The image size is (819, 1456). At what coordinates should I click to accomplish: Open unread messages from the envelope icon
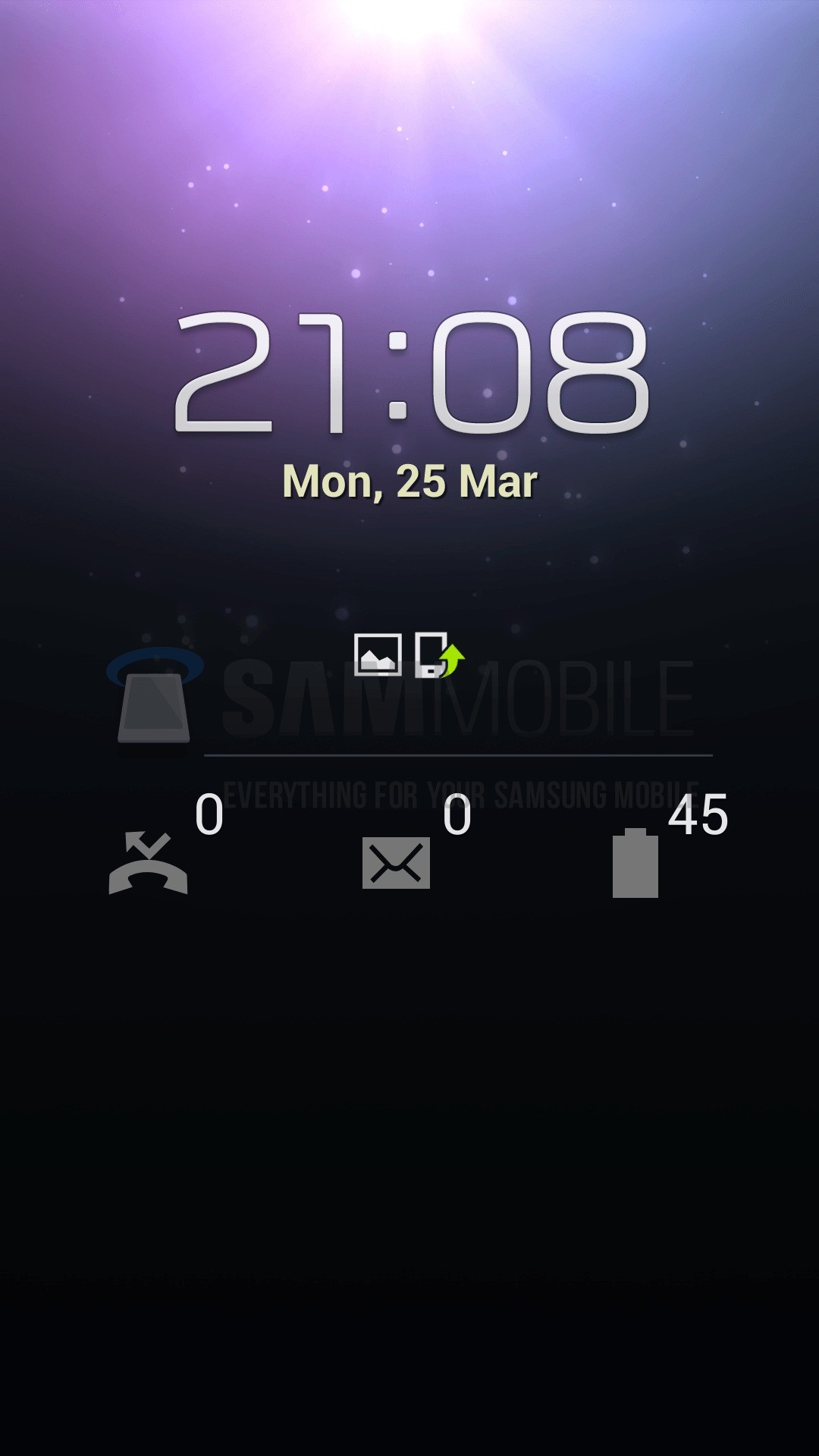coord(396,863)
